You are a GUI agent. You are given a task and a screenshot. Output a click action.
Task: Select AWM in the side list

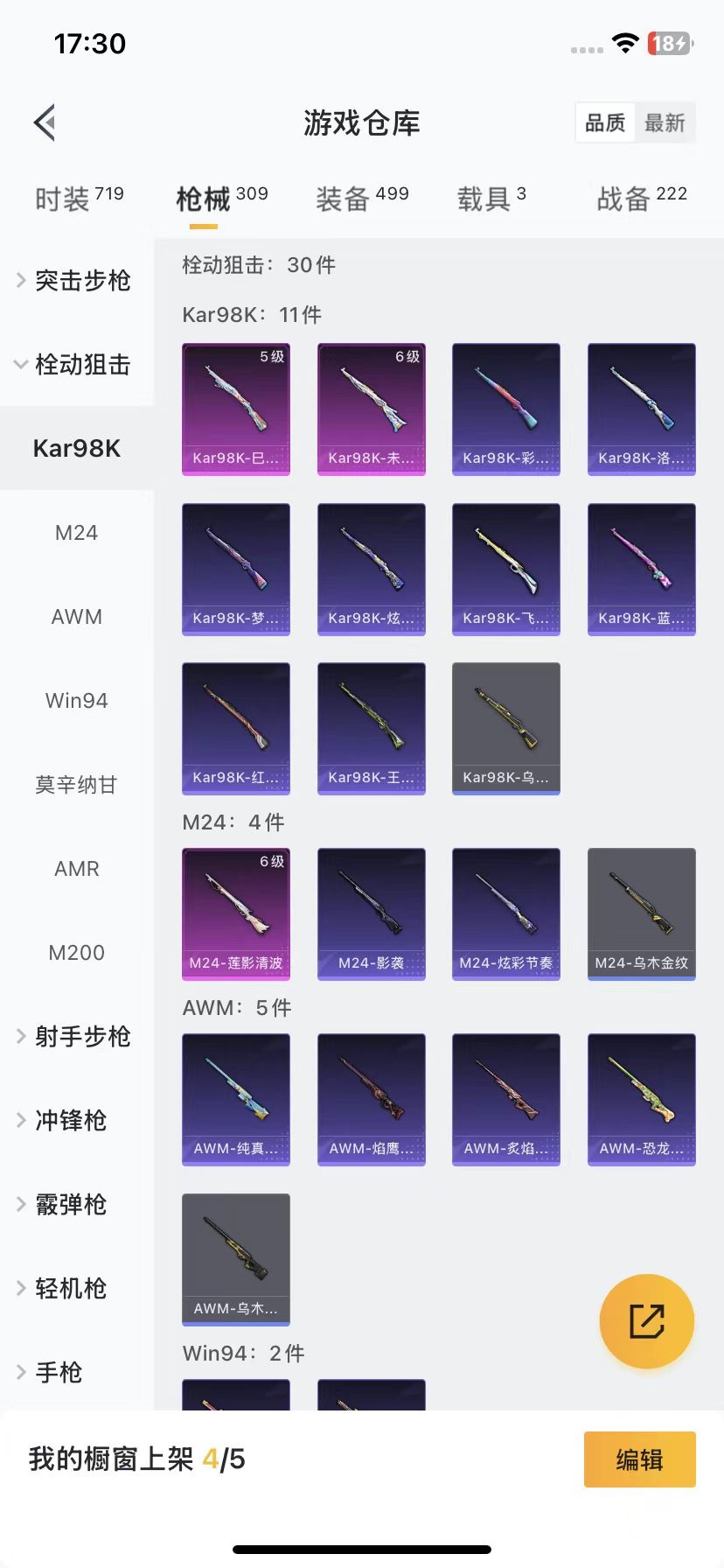coord(76,617)
